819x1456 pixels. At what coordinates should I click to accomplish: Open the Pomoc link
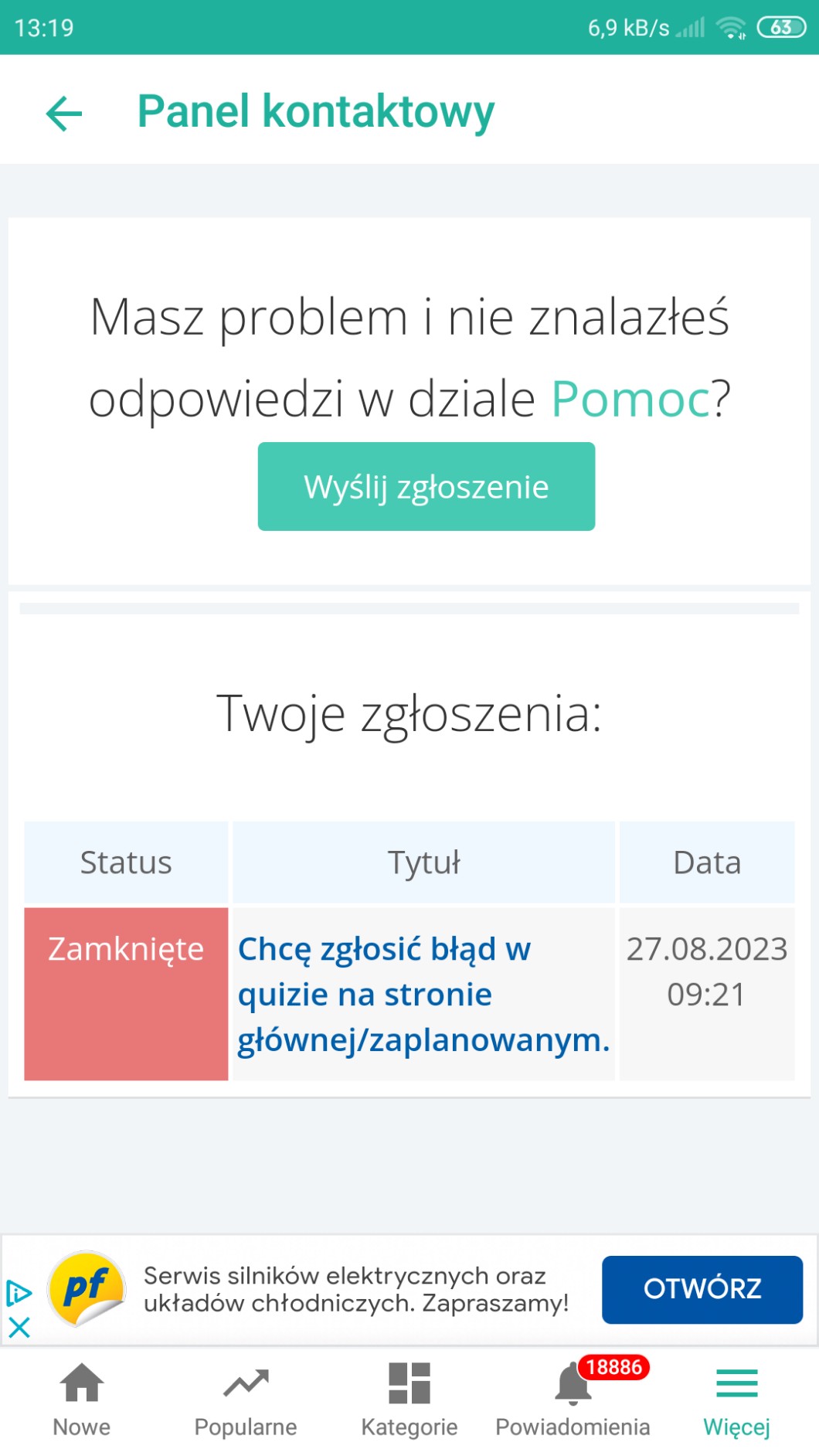click(630, 400)
